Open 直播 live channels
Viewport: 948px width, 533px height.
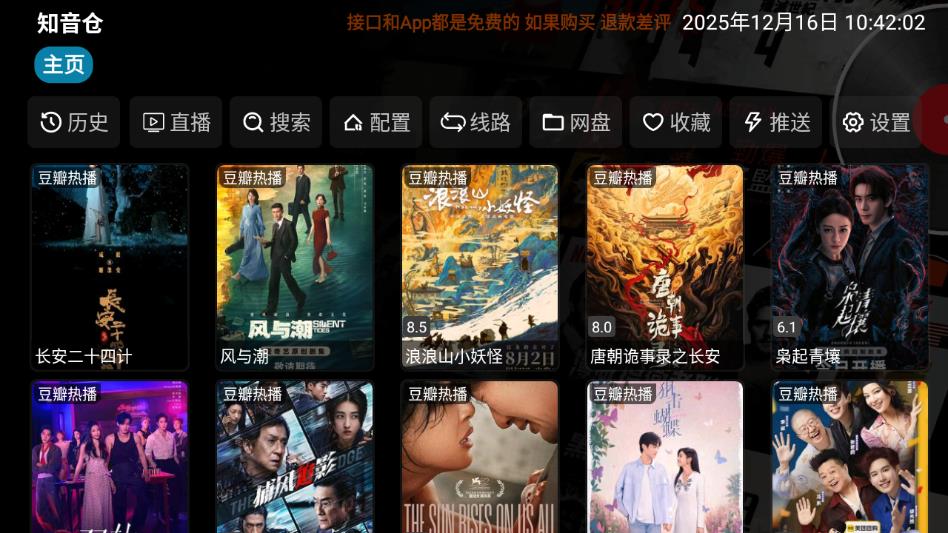177,122
